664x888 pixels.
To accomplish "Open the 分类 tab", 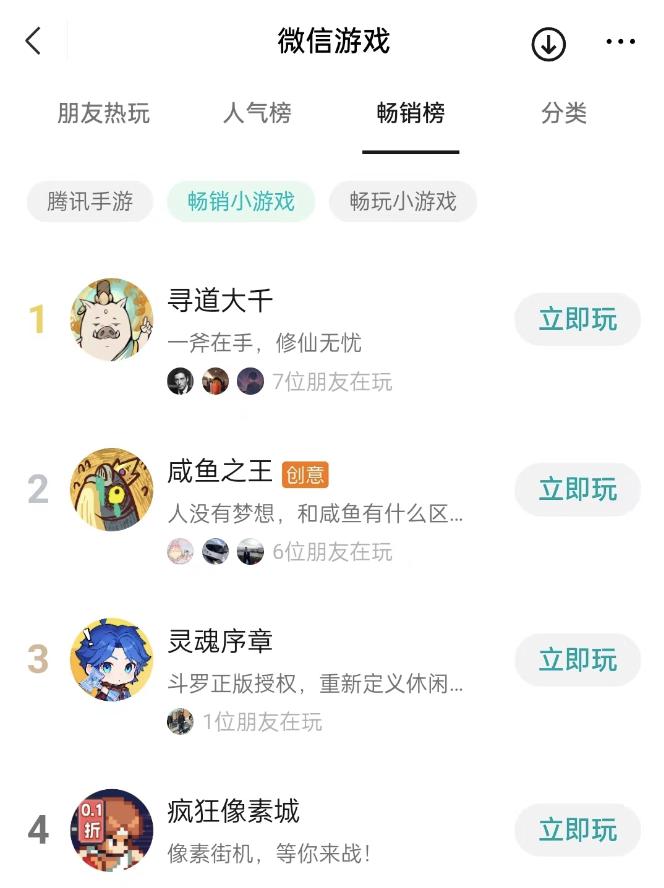I will tap(564, 113).
